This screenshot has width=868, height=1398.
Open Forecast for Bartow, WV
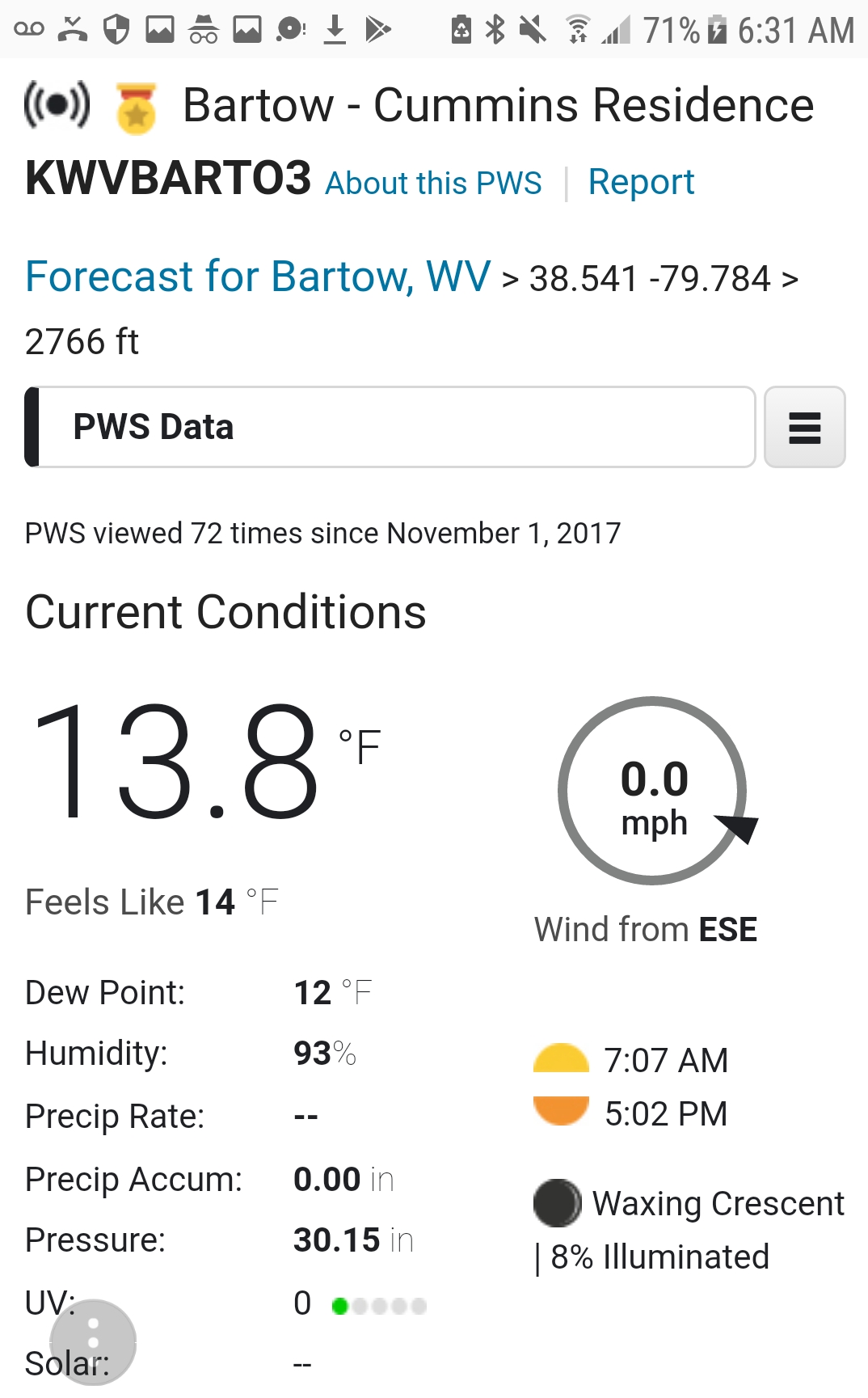(x=258, y=277)
